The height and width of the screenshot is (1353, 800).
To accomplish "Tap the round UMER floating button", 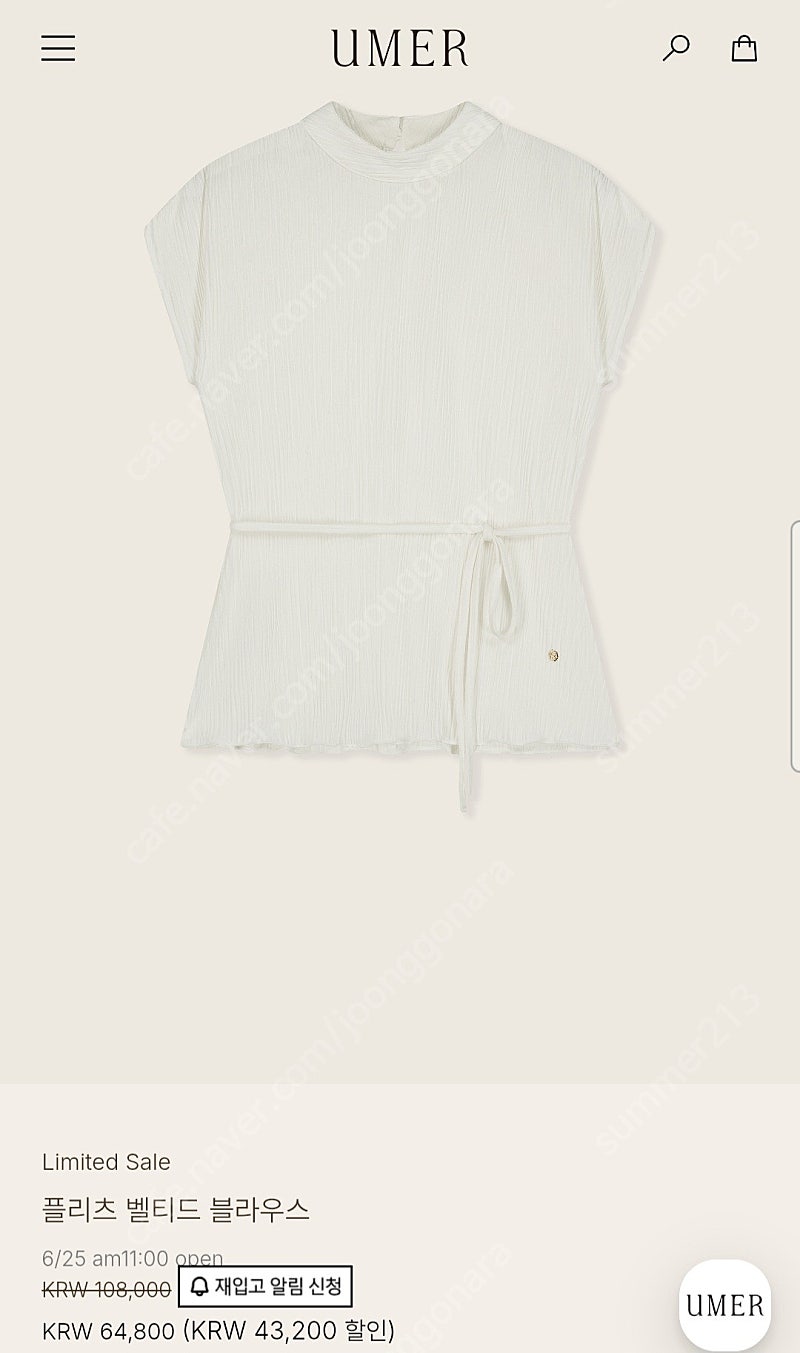I will (x=725, y=1306).
